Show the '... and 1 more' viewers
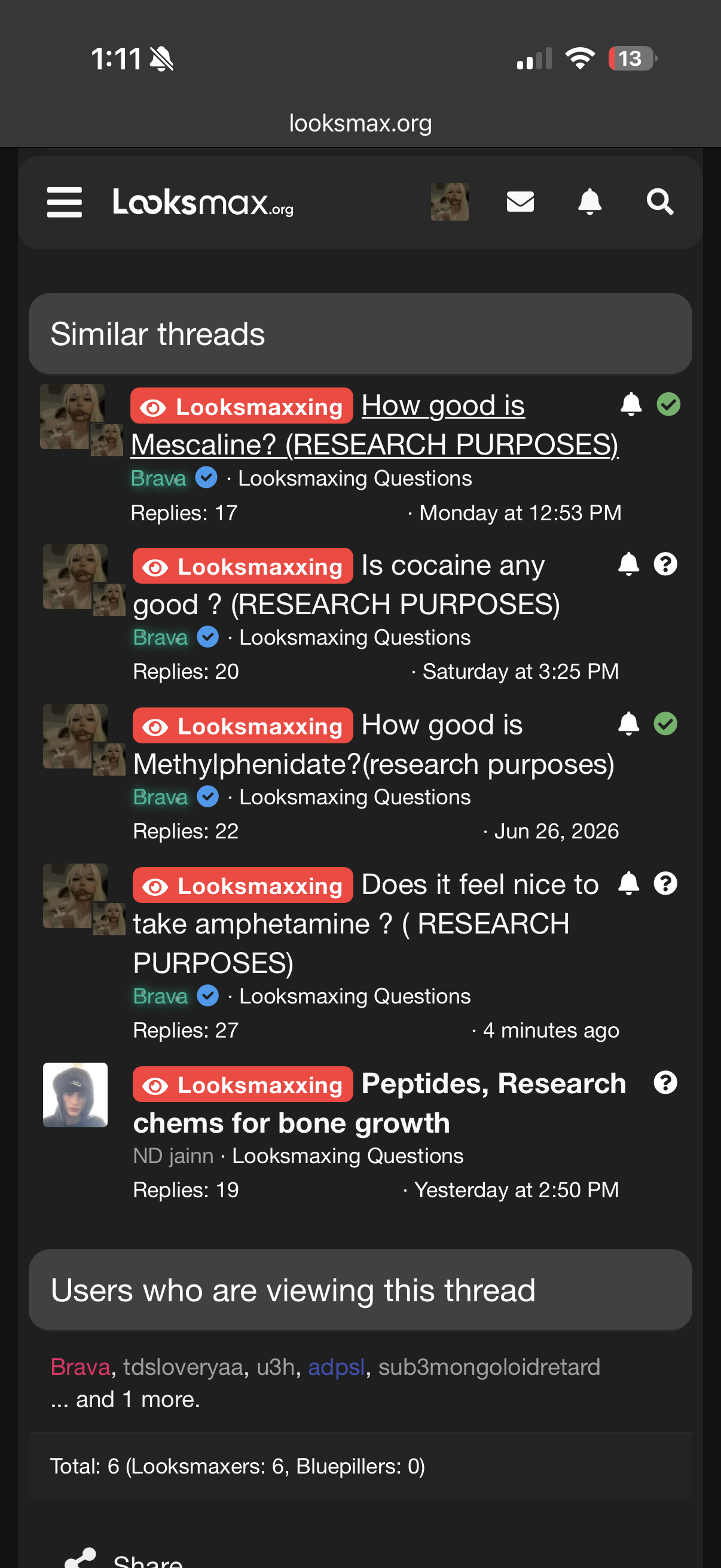 [x=126, y=1399]
